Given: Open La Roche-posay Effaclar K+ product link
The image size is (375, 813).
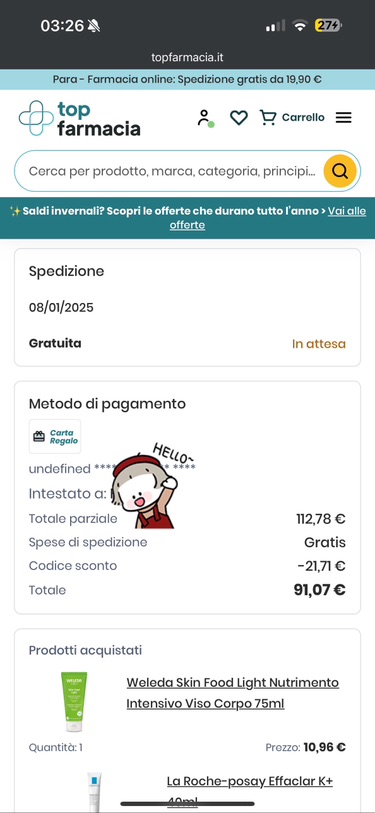Looking at the screenshot, I should point(249,791).
